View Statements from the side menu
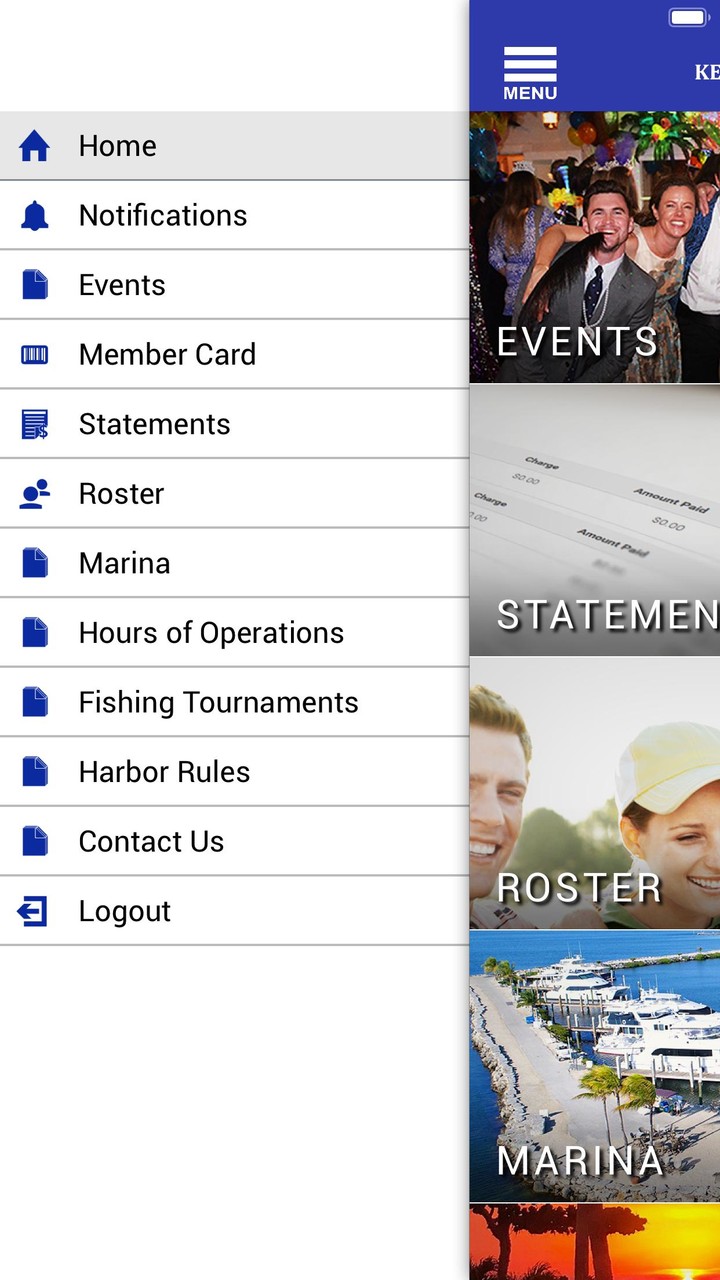 (x=234, y=424)
